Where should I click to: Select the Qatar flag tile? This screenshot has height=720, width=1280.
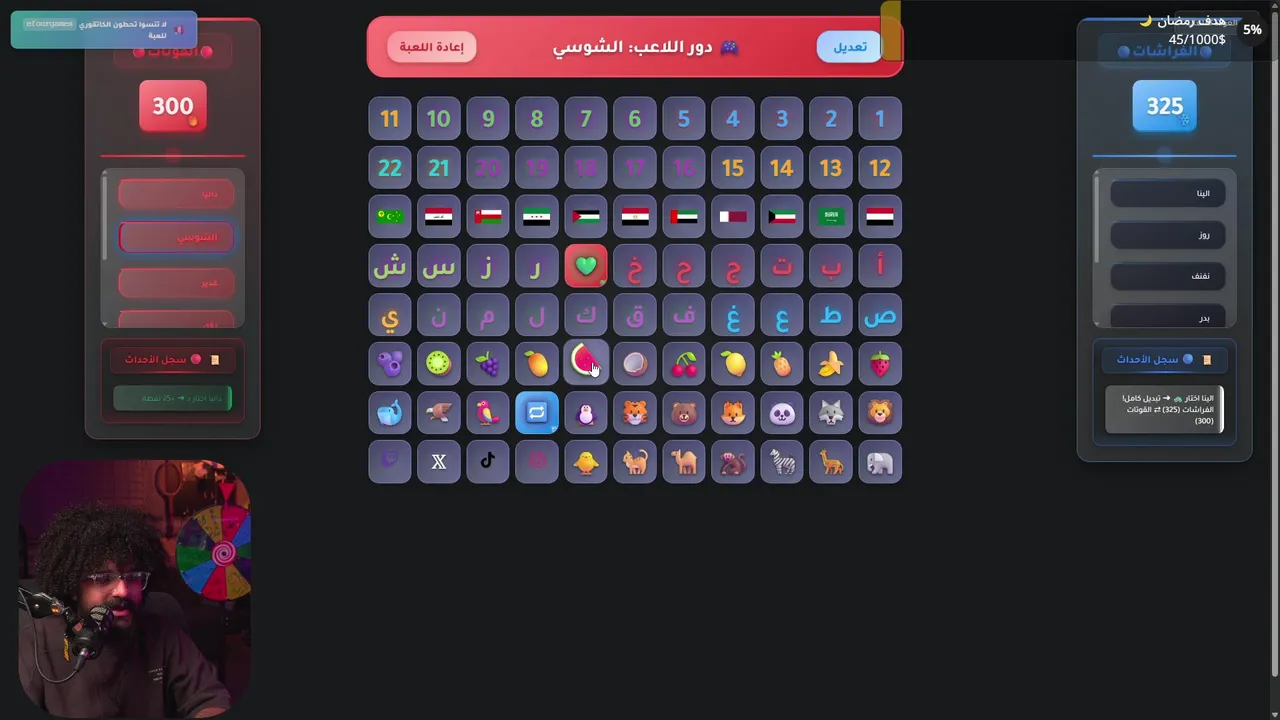click(733, 217)
